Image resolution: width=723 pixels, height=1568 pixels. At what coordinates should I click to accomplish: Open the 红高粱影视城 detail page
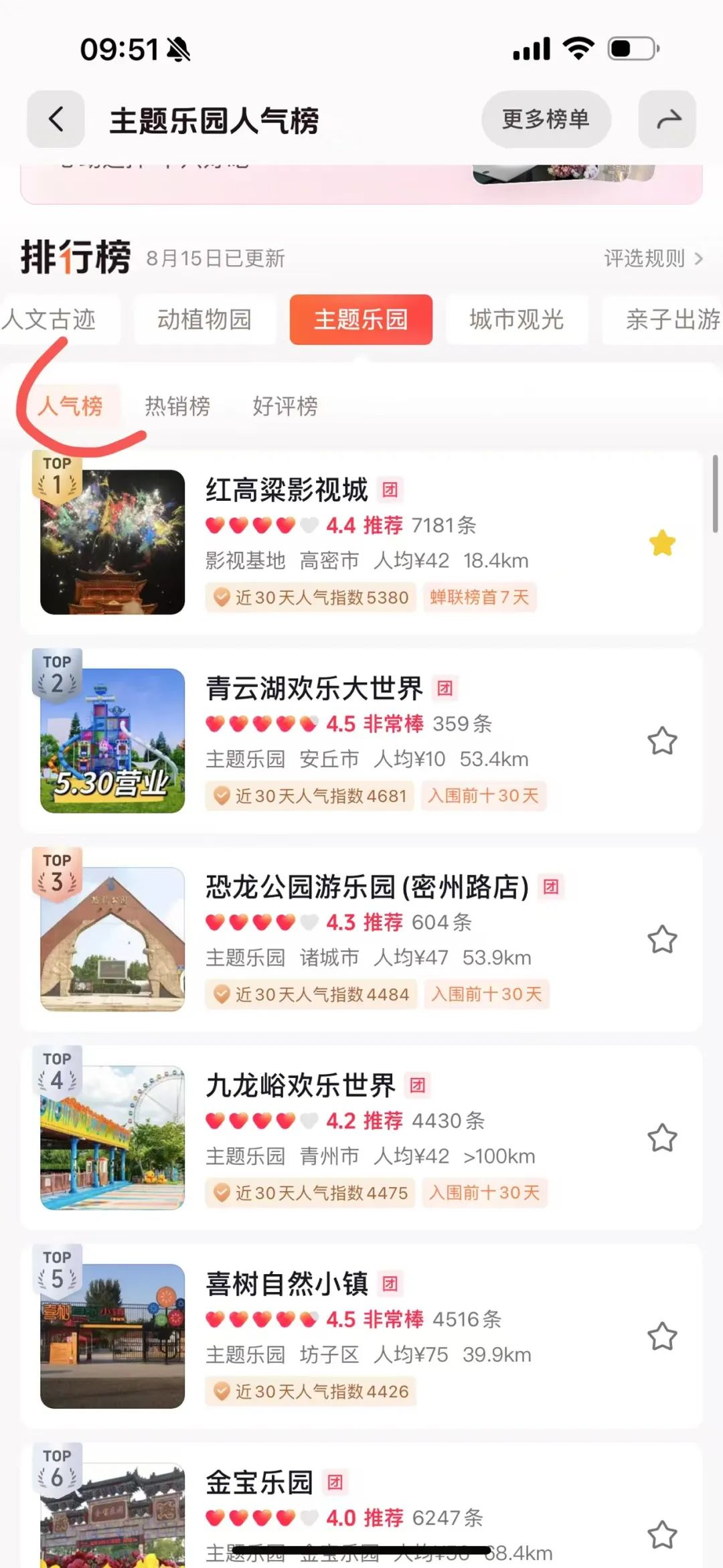[286, 489]
